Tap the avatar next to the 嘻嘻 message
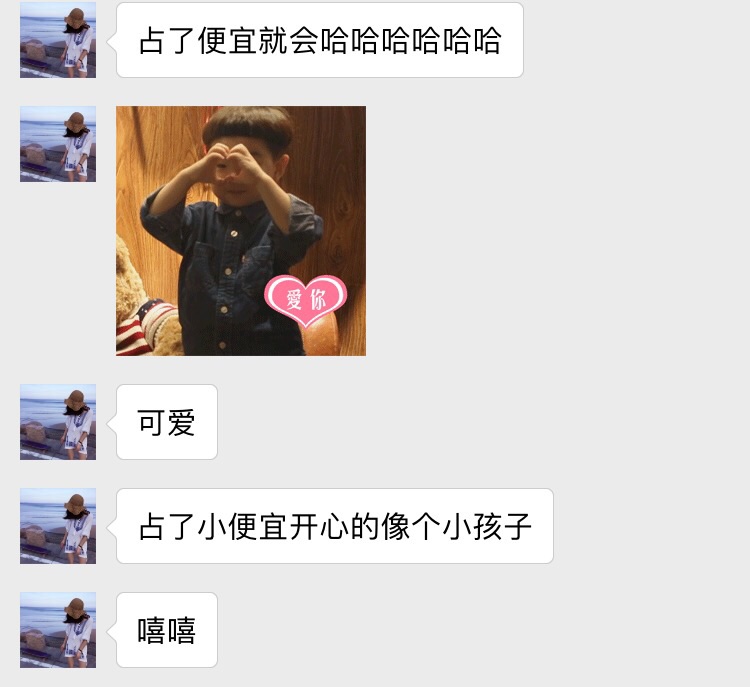This screenshot has height=687, width=750. click(58, 630)
